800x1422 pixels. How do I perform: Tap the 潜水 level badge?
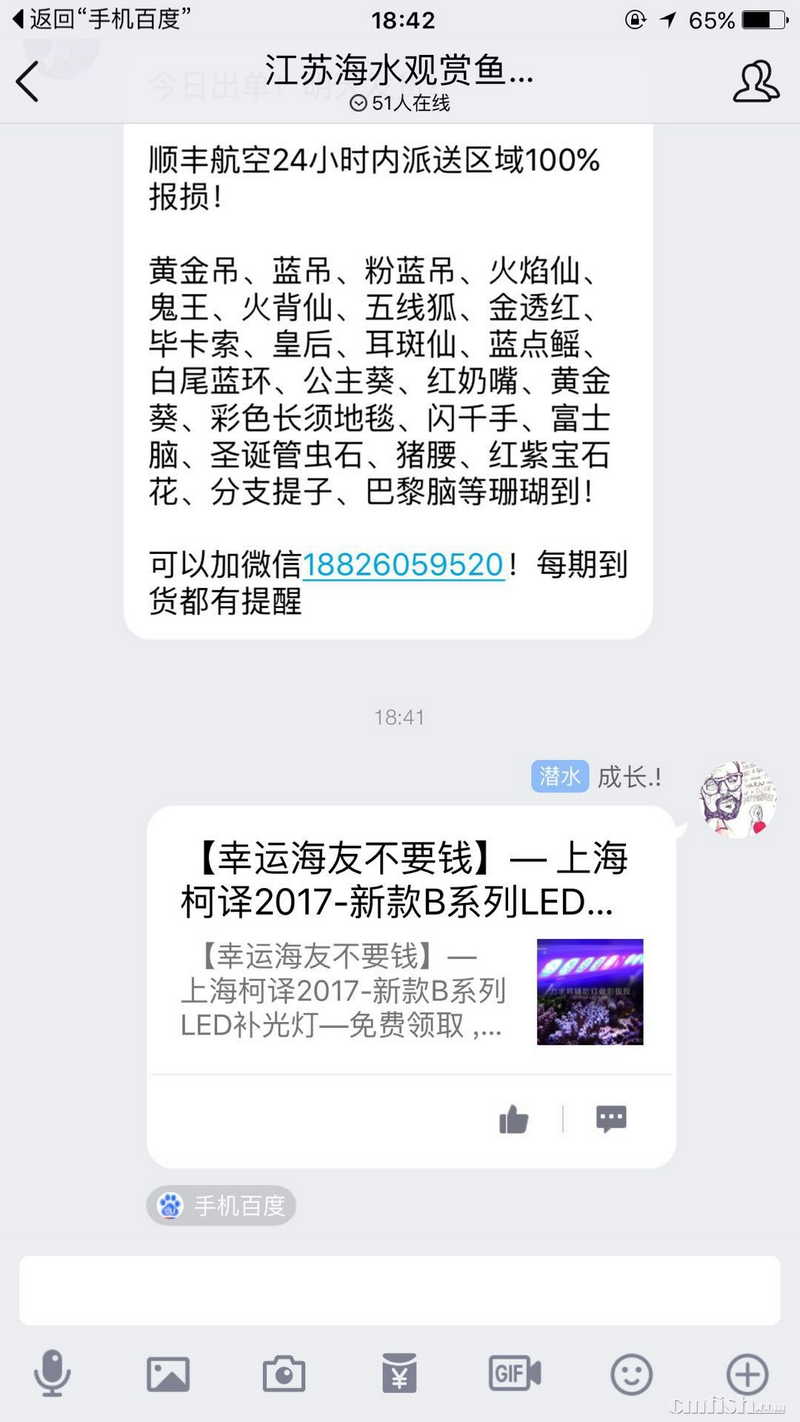(560, 777)
